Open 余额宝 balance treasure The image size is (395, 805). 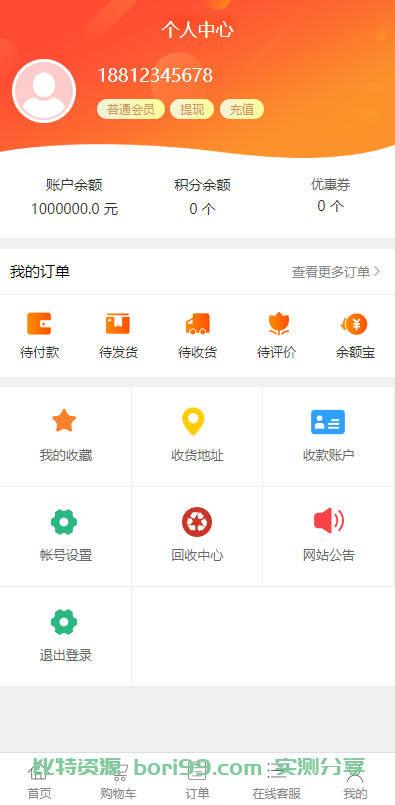pos(355,336)
